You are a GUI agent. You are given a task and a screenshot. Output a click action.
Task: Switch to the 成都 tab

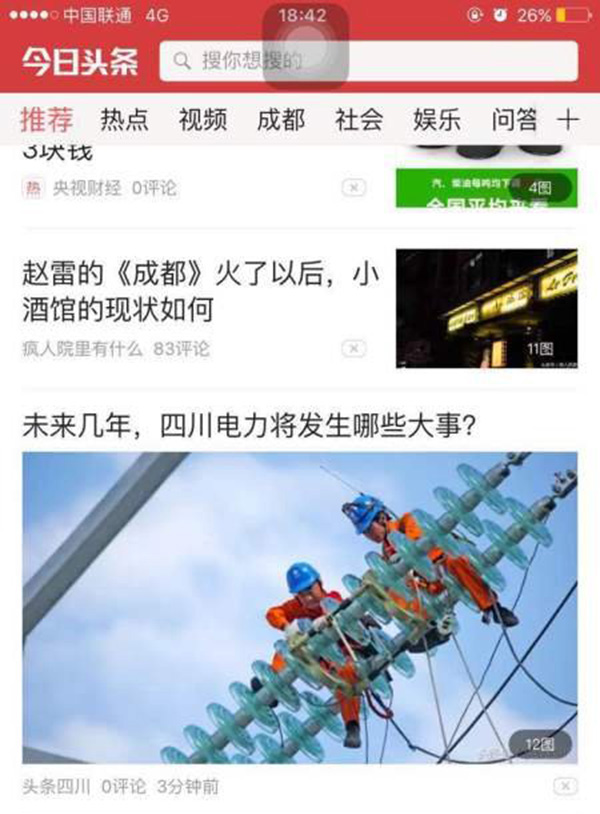[x=280, y=120]
